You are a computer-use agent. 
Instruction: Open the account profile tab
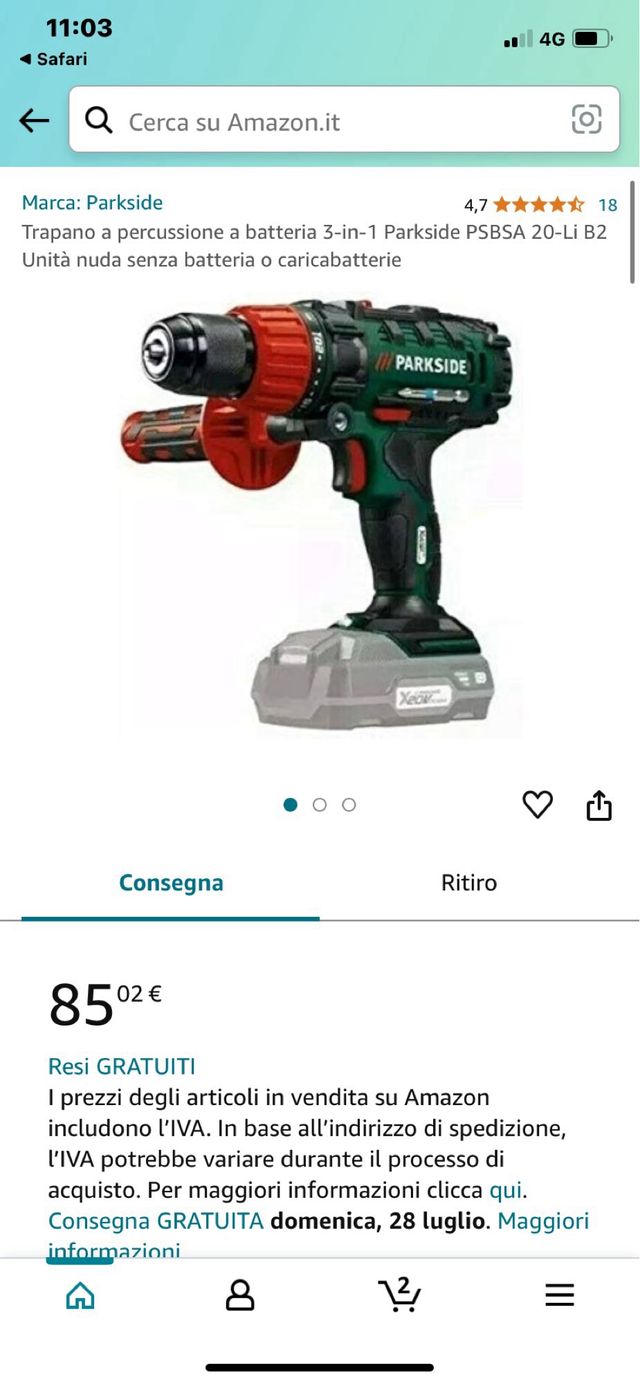(240, 1295)
